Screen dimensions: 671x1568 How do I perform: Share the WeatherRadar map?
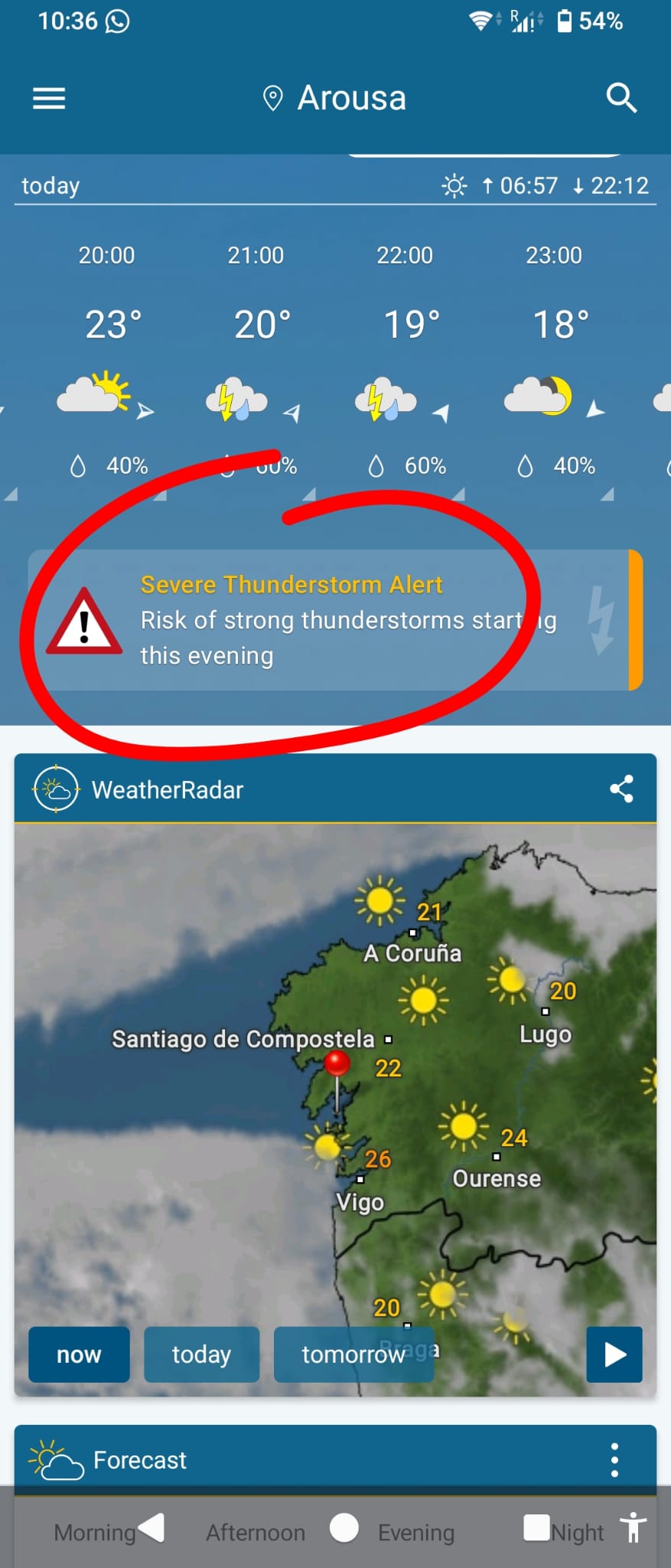click(621, 789)
